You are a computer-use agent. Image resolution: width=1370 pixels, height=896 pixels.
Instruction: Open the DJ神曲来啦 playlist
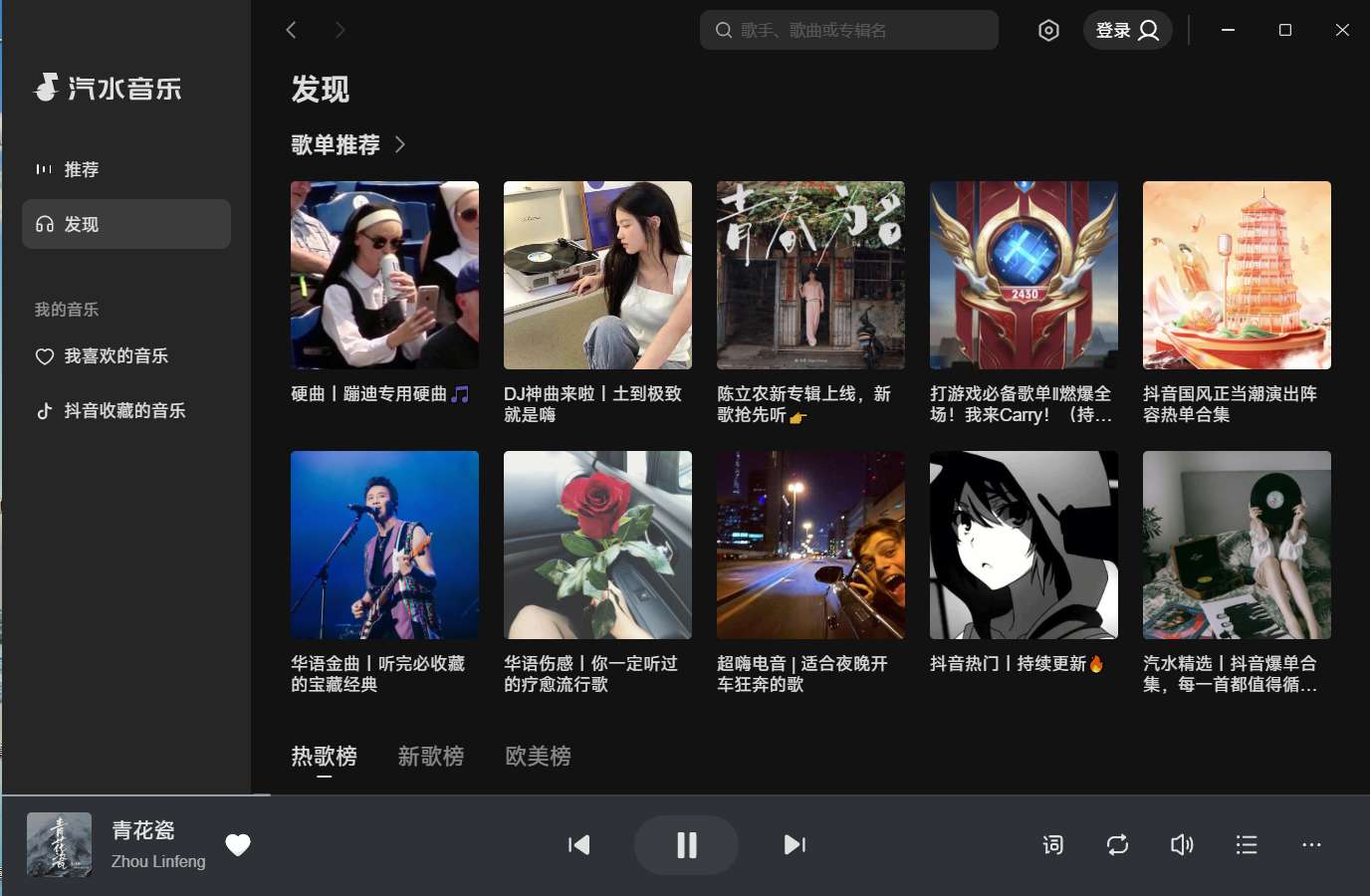597,276
